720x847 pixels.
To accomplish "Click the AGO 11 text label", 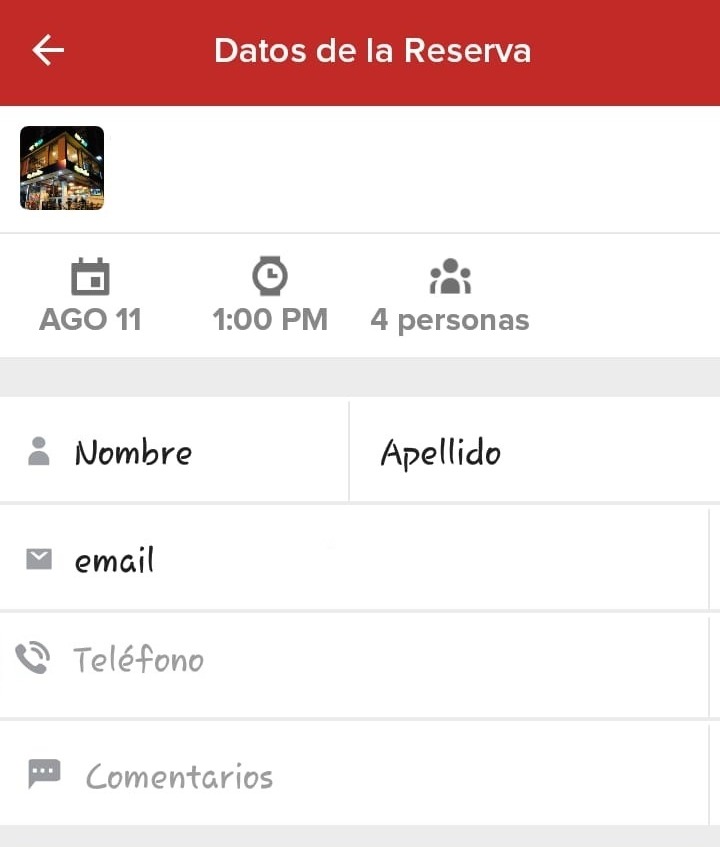I will (x=91, y=320).
